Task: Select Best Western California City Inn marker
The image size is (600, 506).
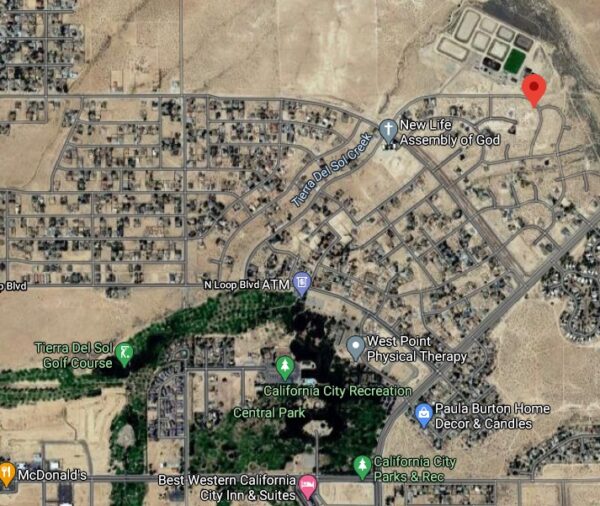Action: tap(308, 487)
